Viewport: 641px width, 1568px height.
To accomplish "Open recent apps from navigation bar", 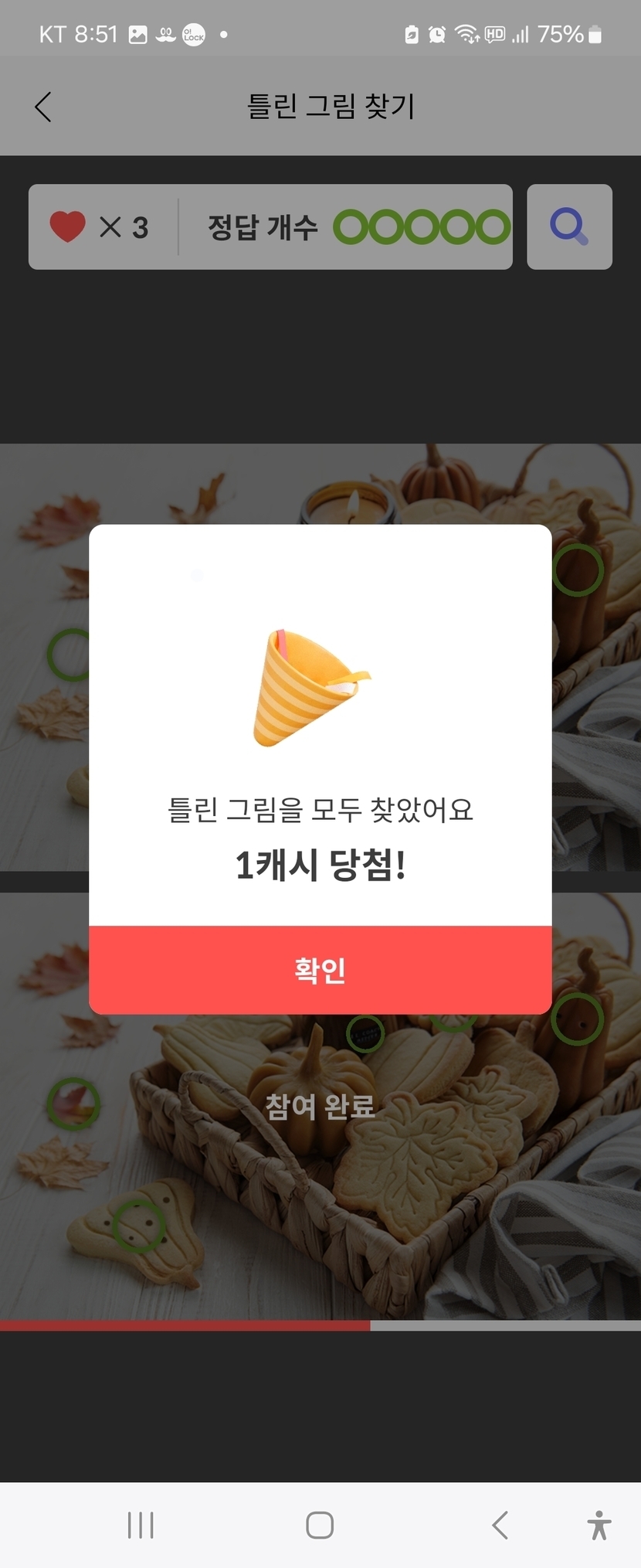I will tap(141, 1525).
